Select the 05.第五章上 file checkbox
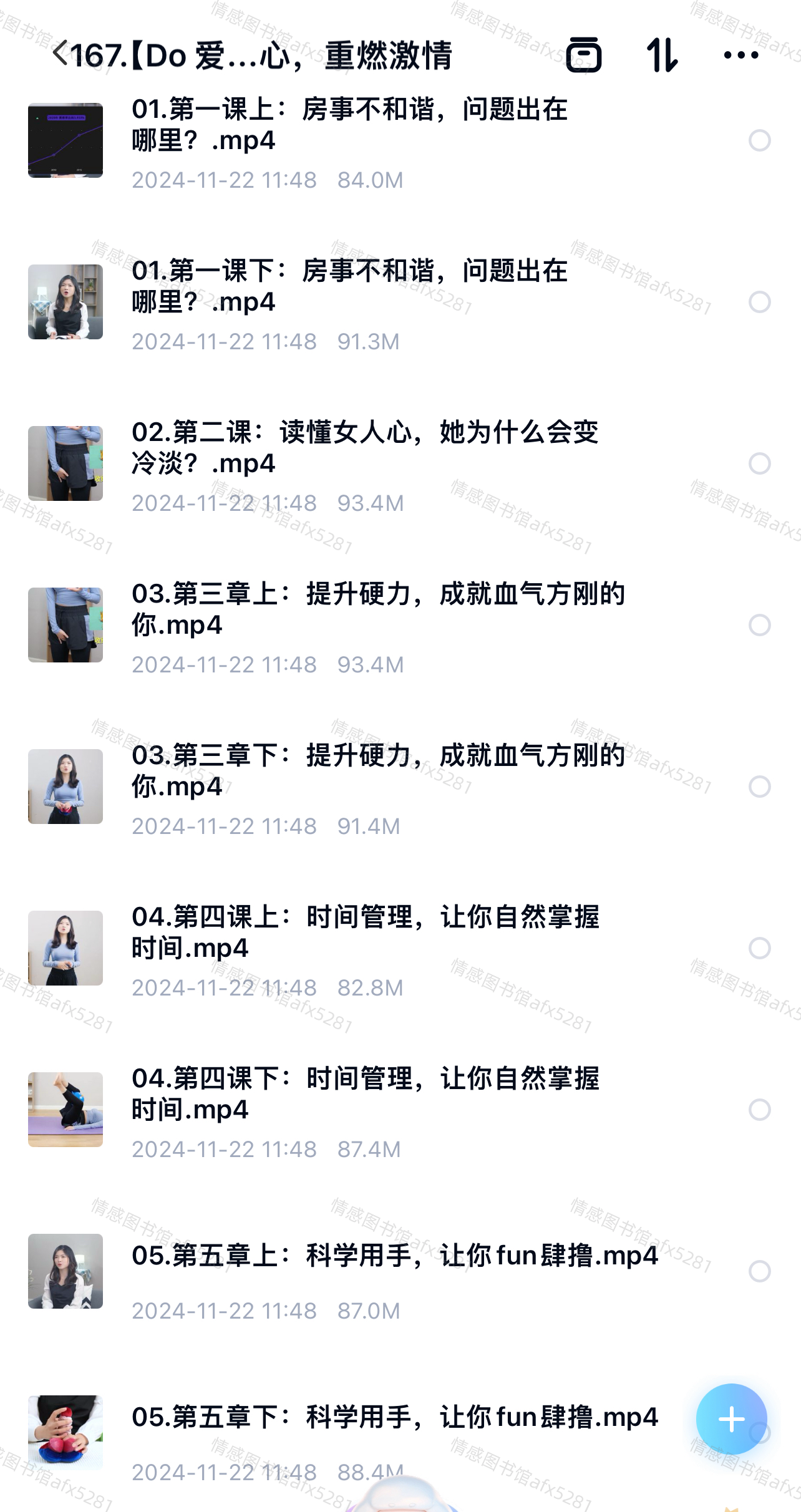 (759, 1271)
